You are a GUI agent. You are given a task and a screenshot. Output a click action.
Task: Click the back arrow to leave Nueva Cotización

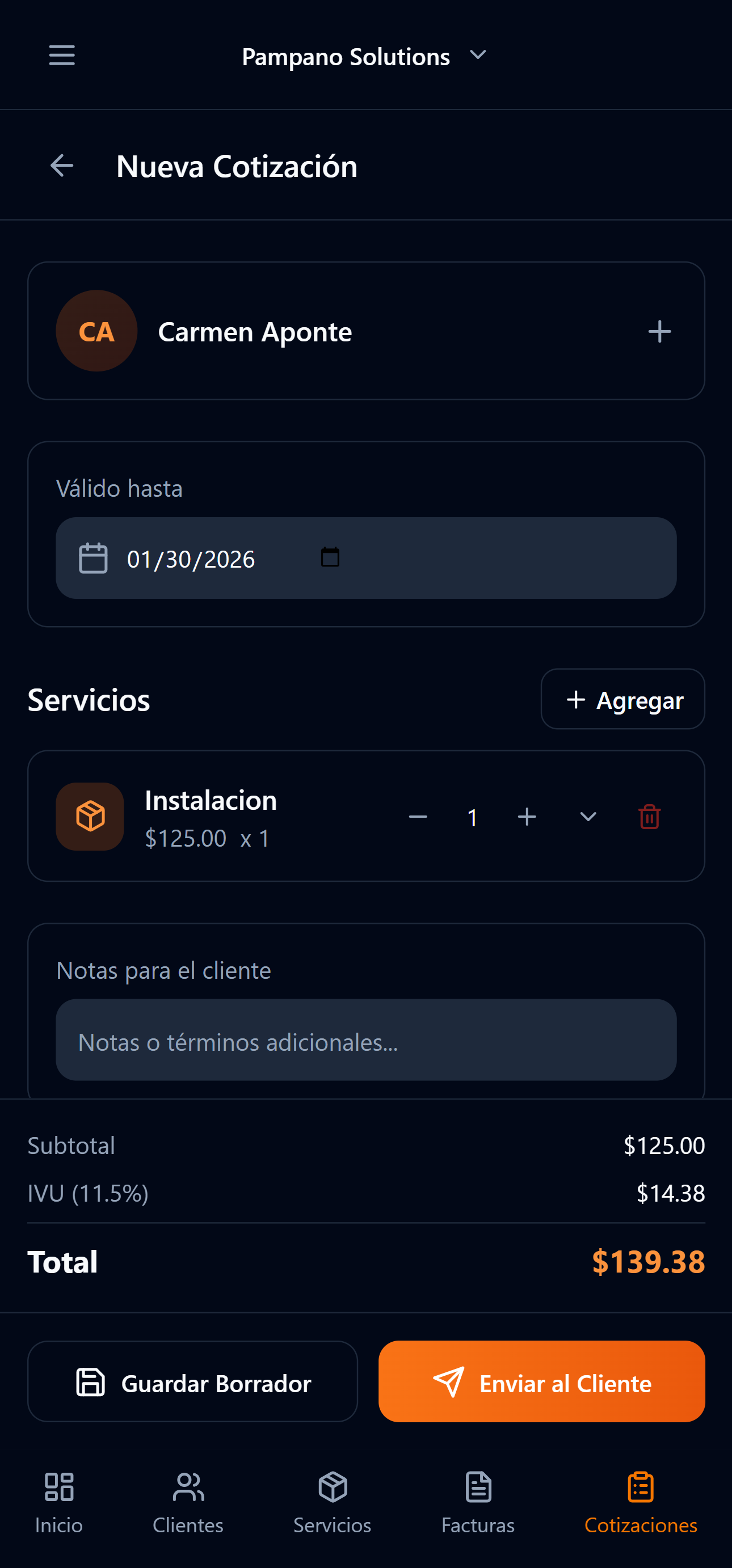click(x=61, y=165)
